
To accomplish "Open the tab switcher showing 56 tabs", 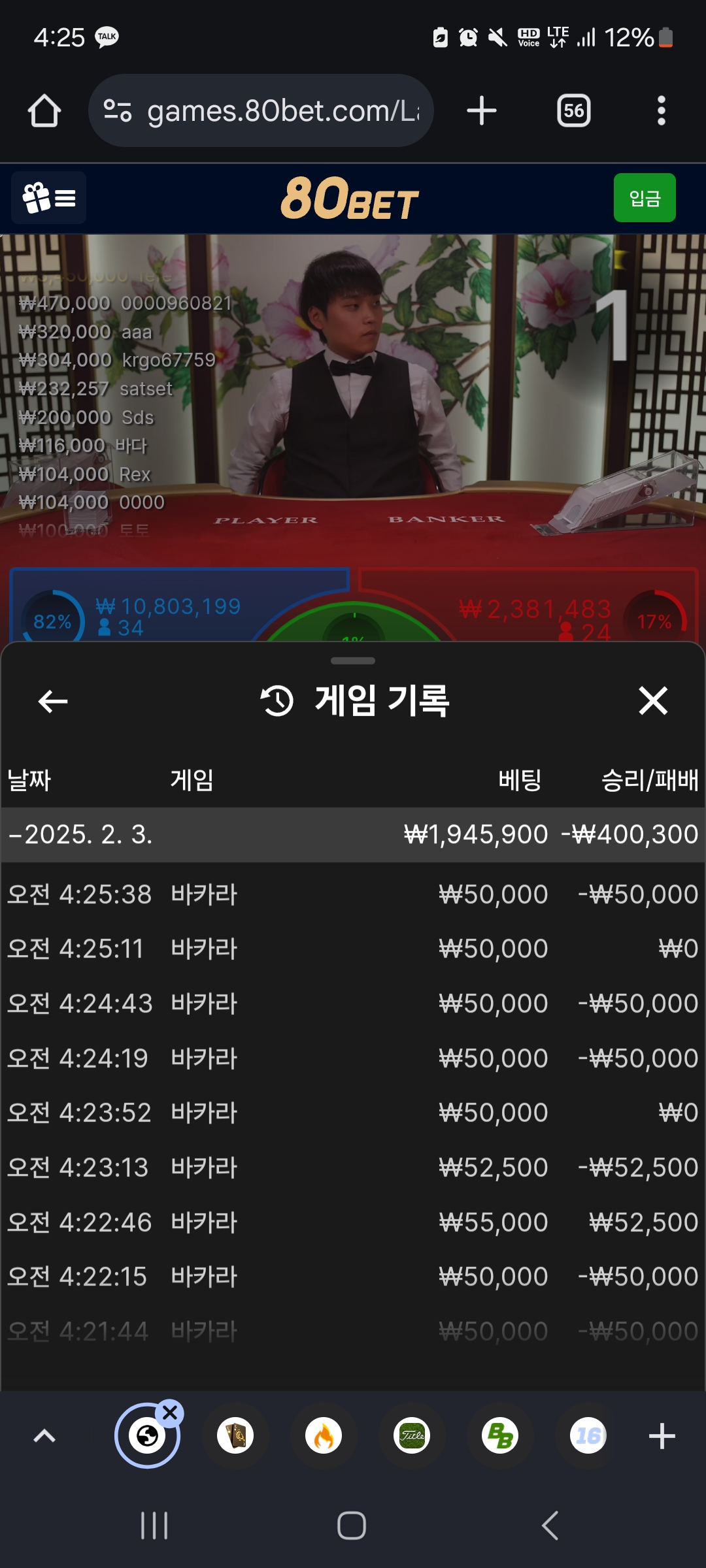I will 573,111.
